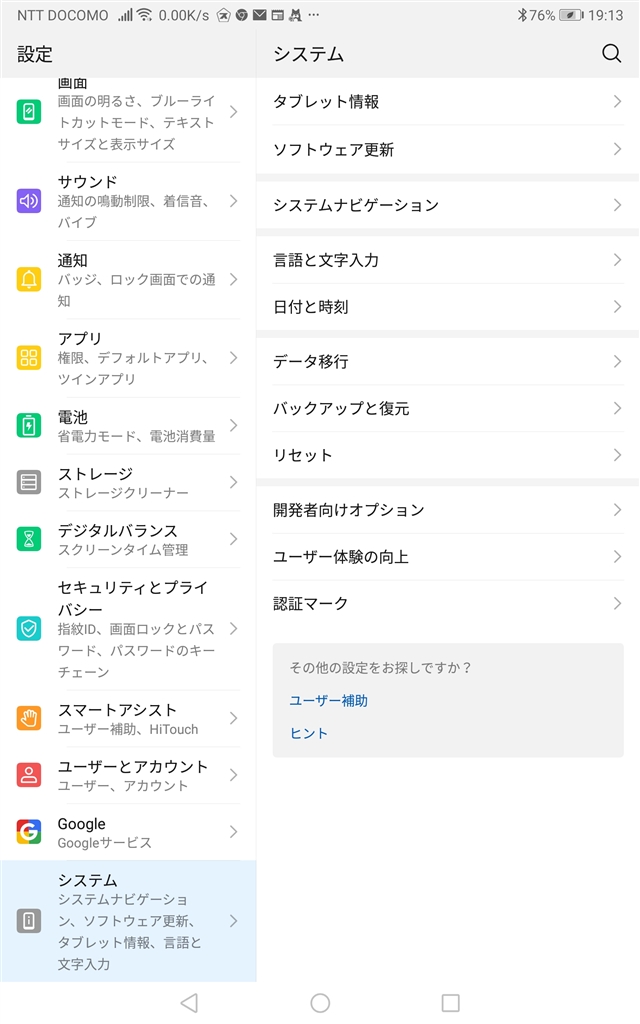The width and height of the screenshot is (640, 1024).
Task: Follow the ユーザー補助 link
Action: (x=329, y=701)
